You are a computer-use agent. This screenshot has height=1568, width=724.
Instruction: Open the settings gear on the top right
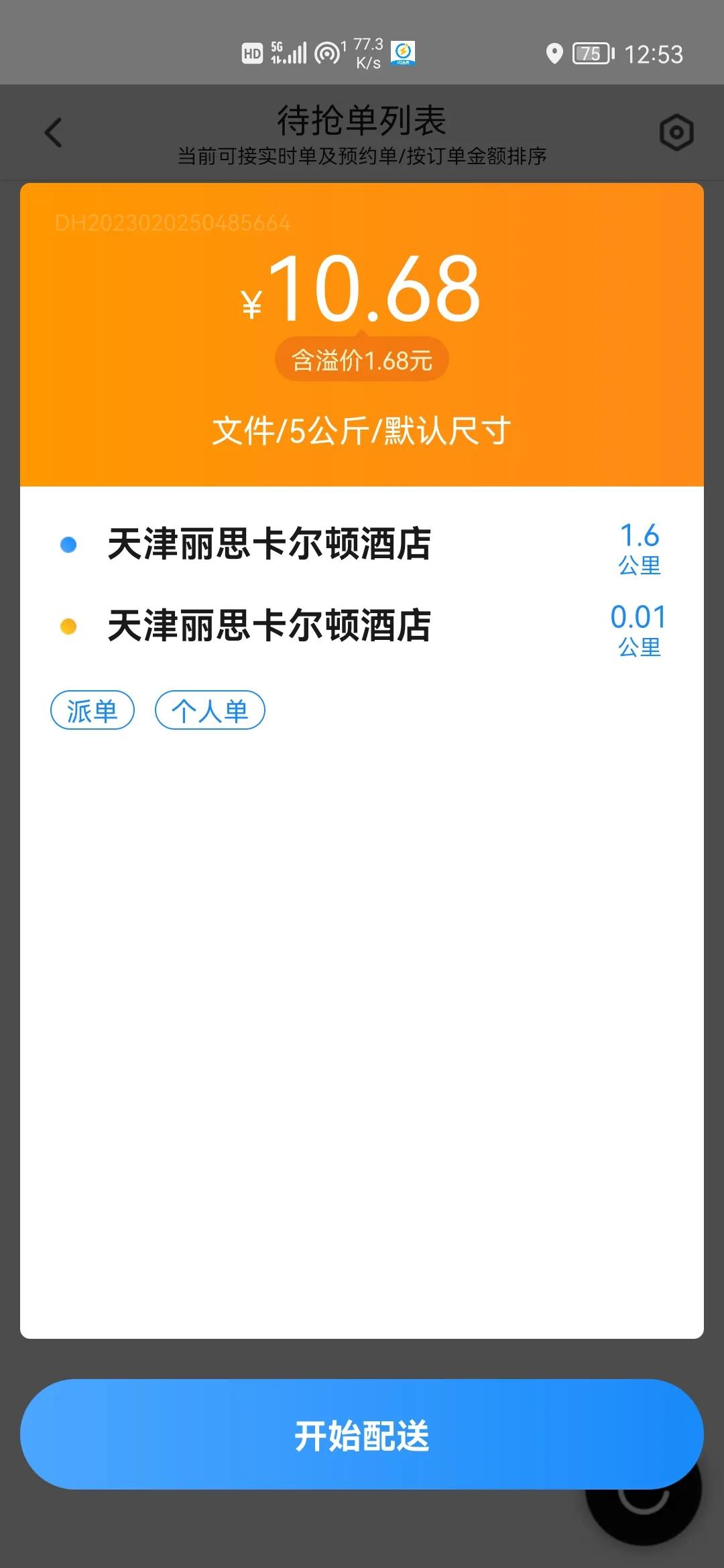pos(676,132)
